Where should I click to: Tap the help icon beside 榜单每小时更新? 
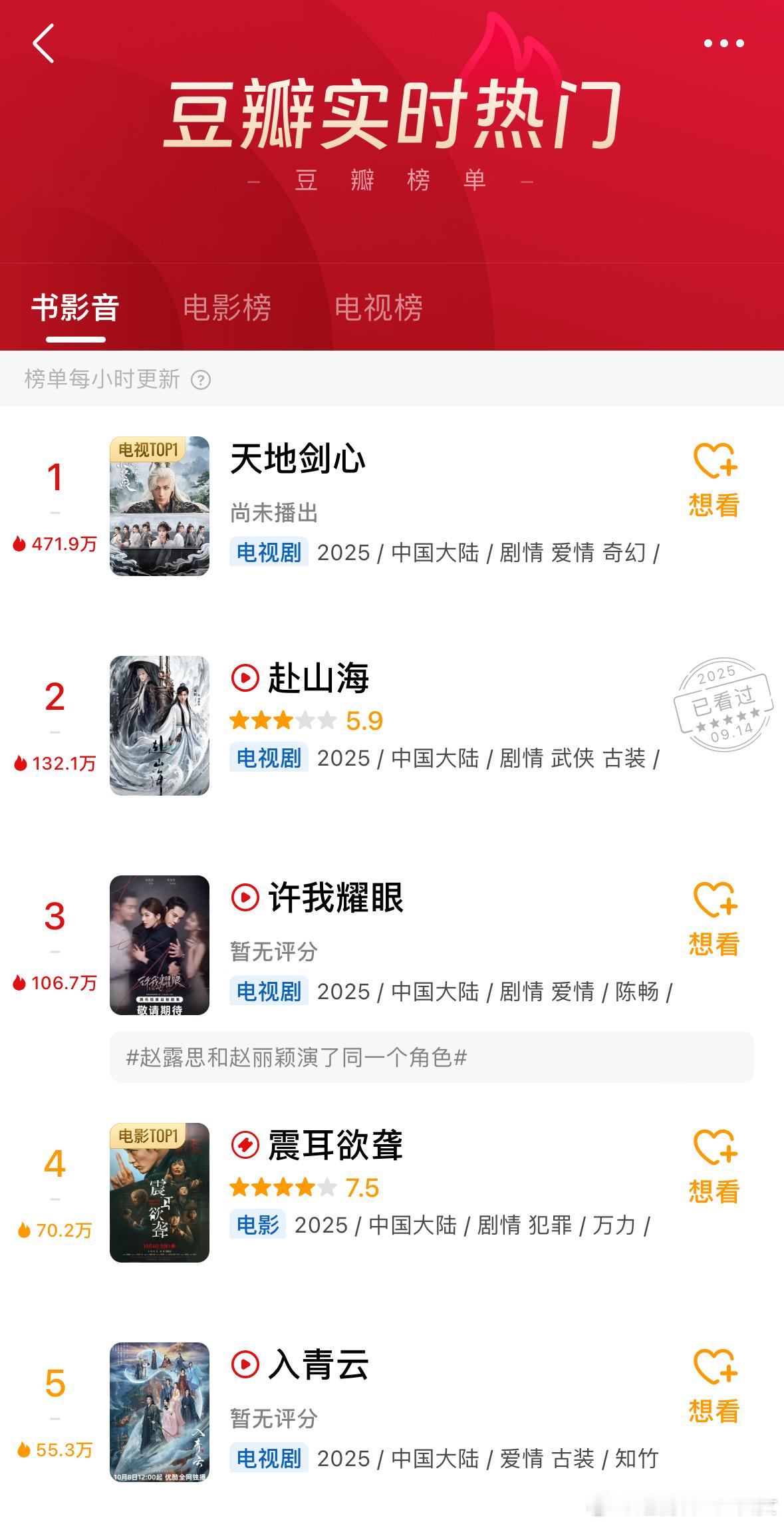(x=201, y=380)
